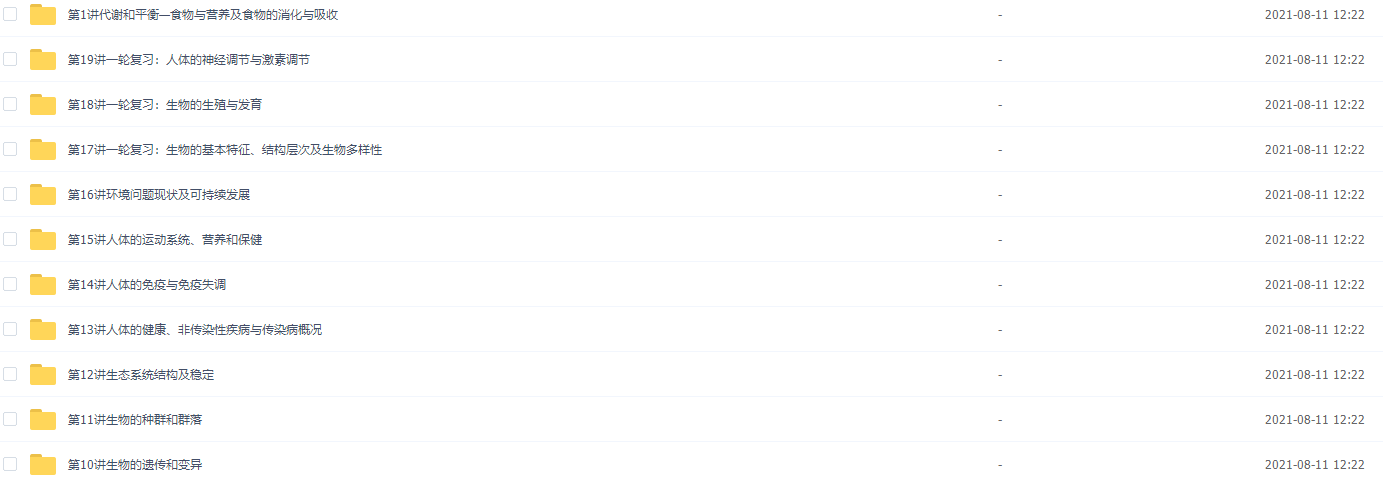Viewport: 1383px width, 480px height.
Task: Tick the checkbox for 第18讲一轮复习
Action: (x=10, y=104)
